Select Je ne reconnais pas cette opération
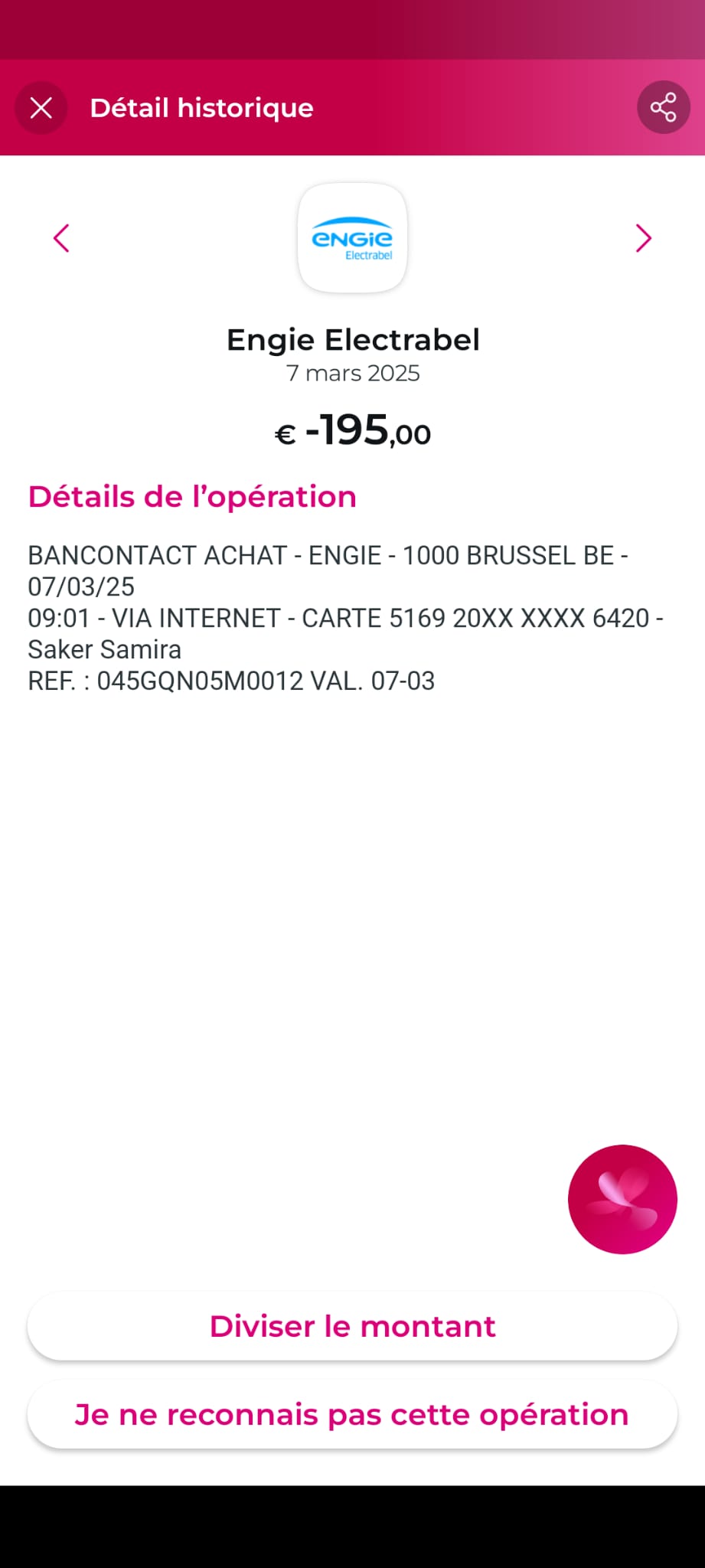This screenshot has height=1568, width=705. coord(352,1415)
